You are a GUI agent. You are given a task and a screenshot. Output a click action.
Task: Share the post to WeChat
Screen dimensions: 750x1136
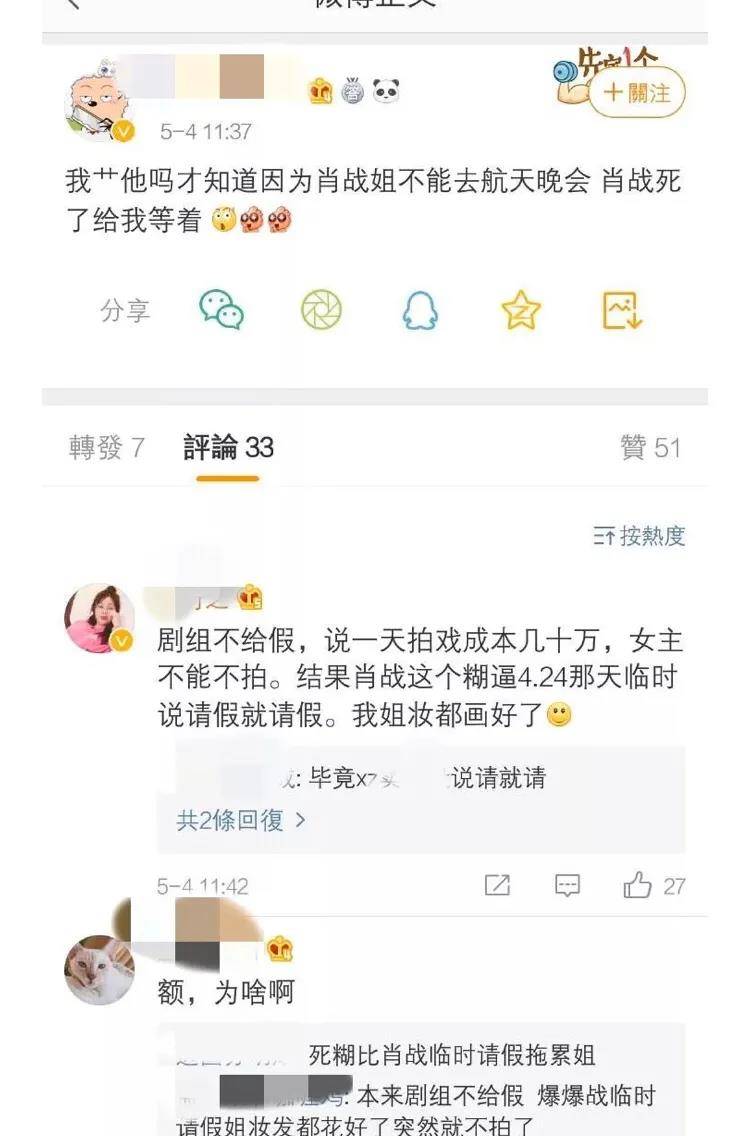click(x=221, y=311)
